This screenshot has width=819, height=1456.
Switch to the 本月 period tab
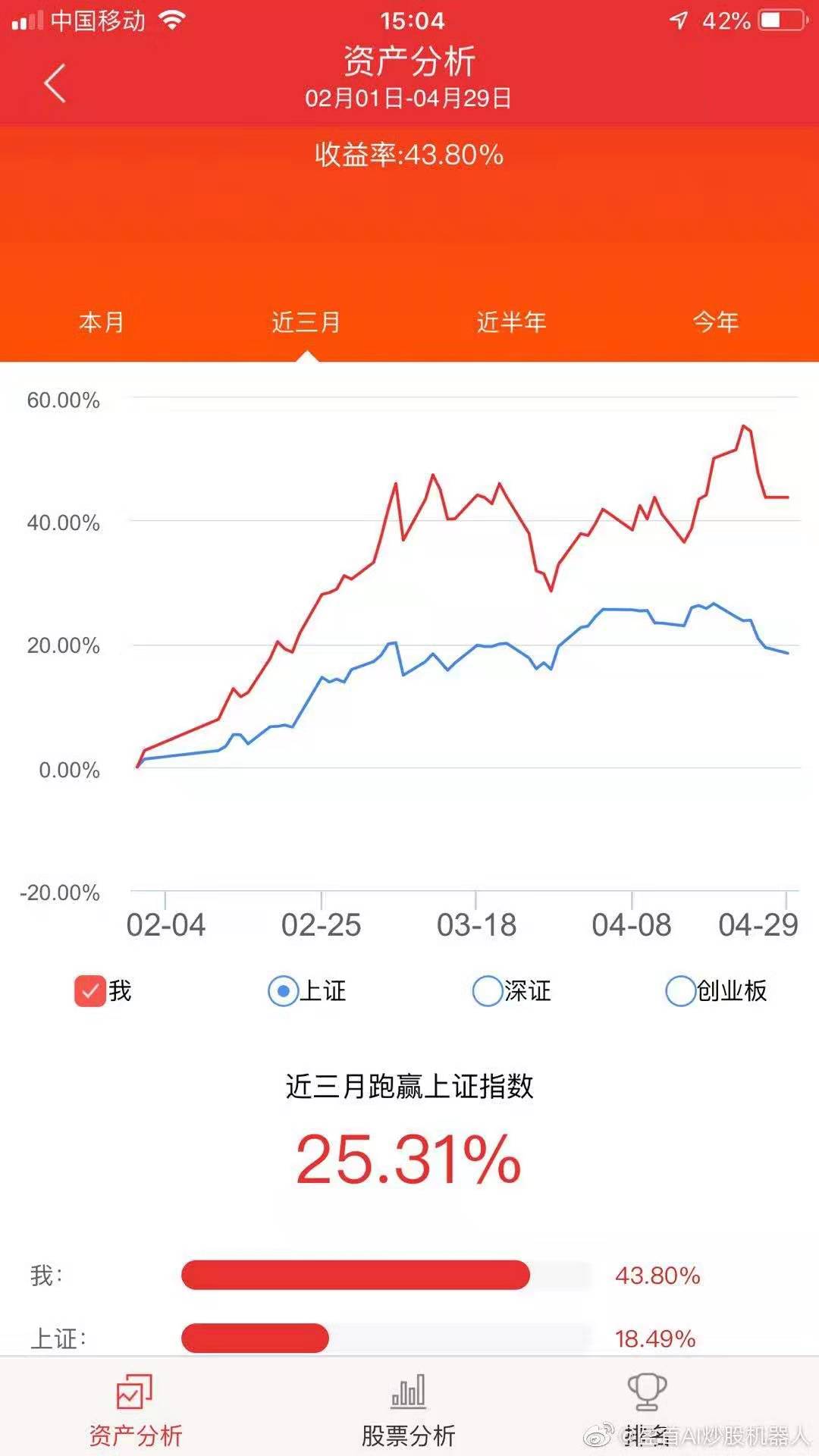(x=102, y=322)
